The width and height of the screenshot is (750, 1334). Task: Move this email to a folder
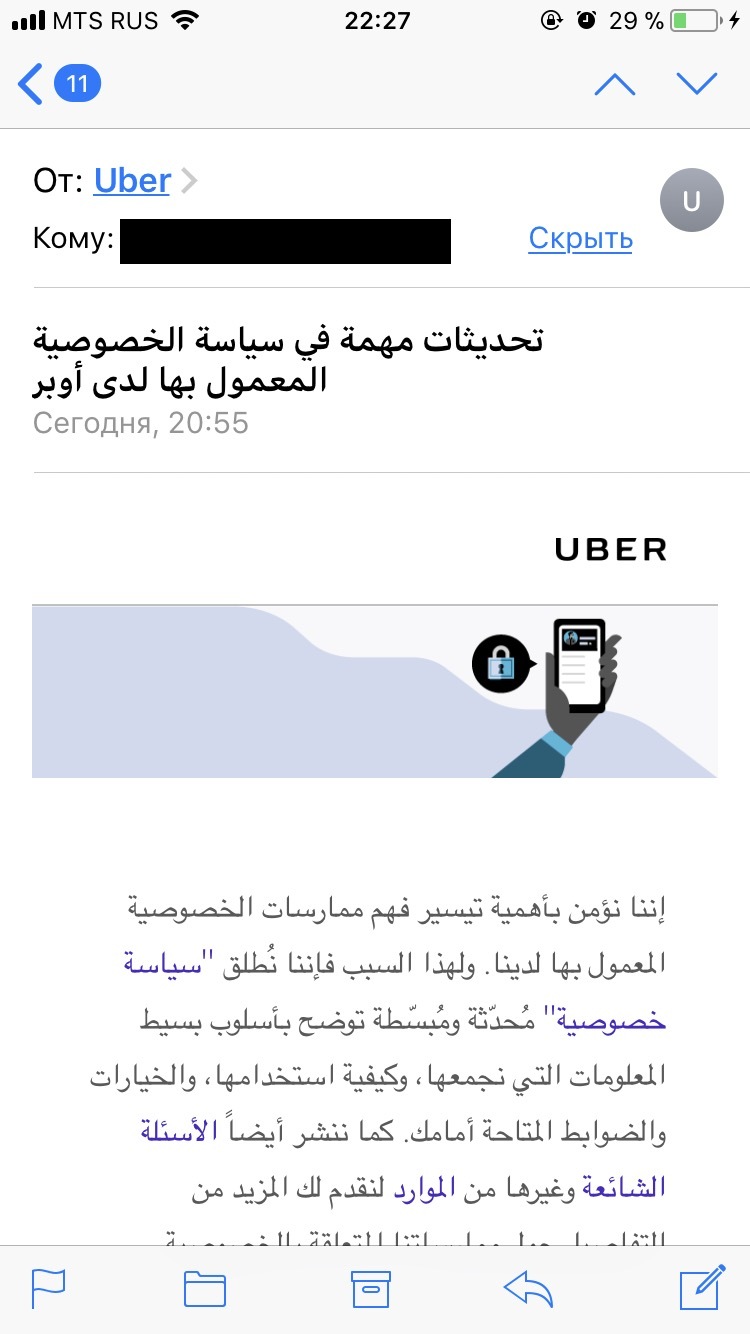(205, 1288)
